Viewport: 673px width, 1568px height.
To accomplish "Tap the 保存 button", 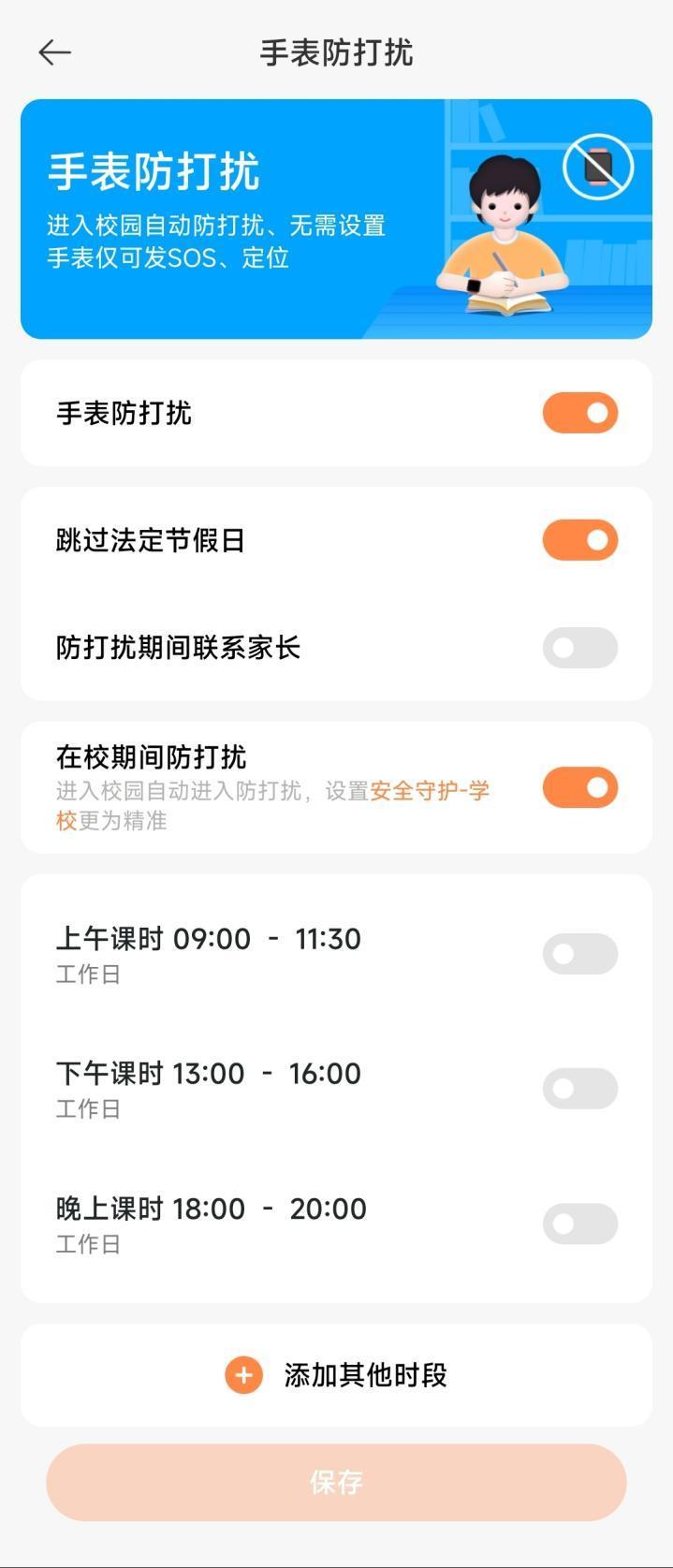I will [336, 1482].
